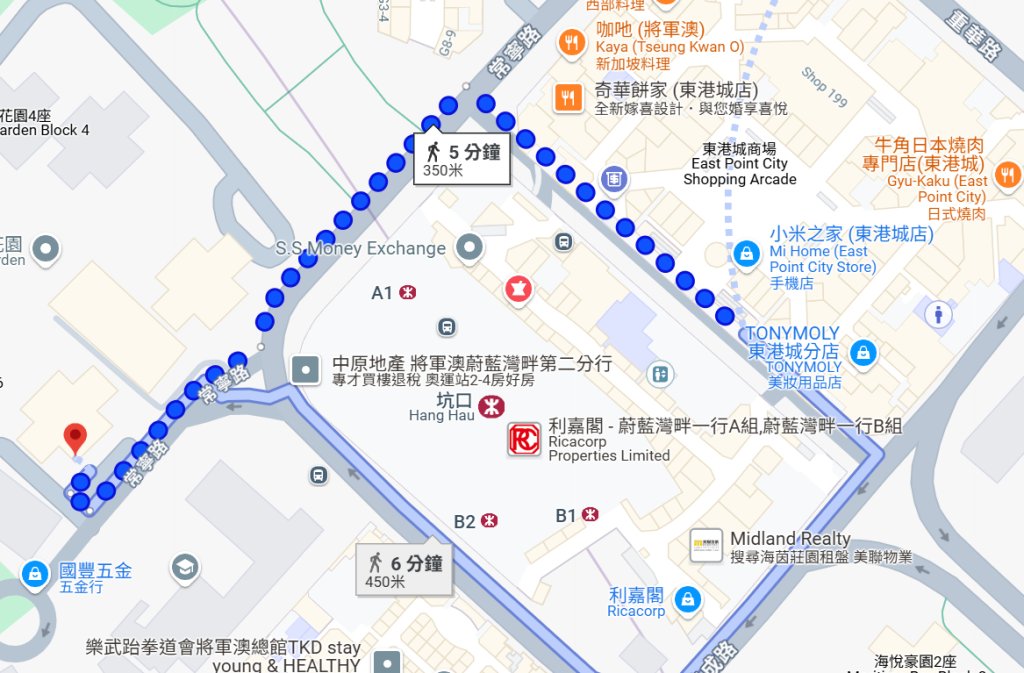Open the Hang Hau MTR station marker
The height and width of the screenshot is (673, 1024).
tap(490, 406)
